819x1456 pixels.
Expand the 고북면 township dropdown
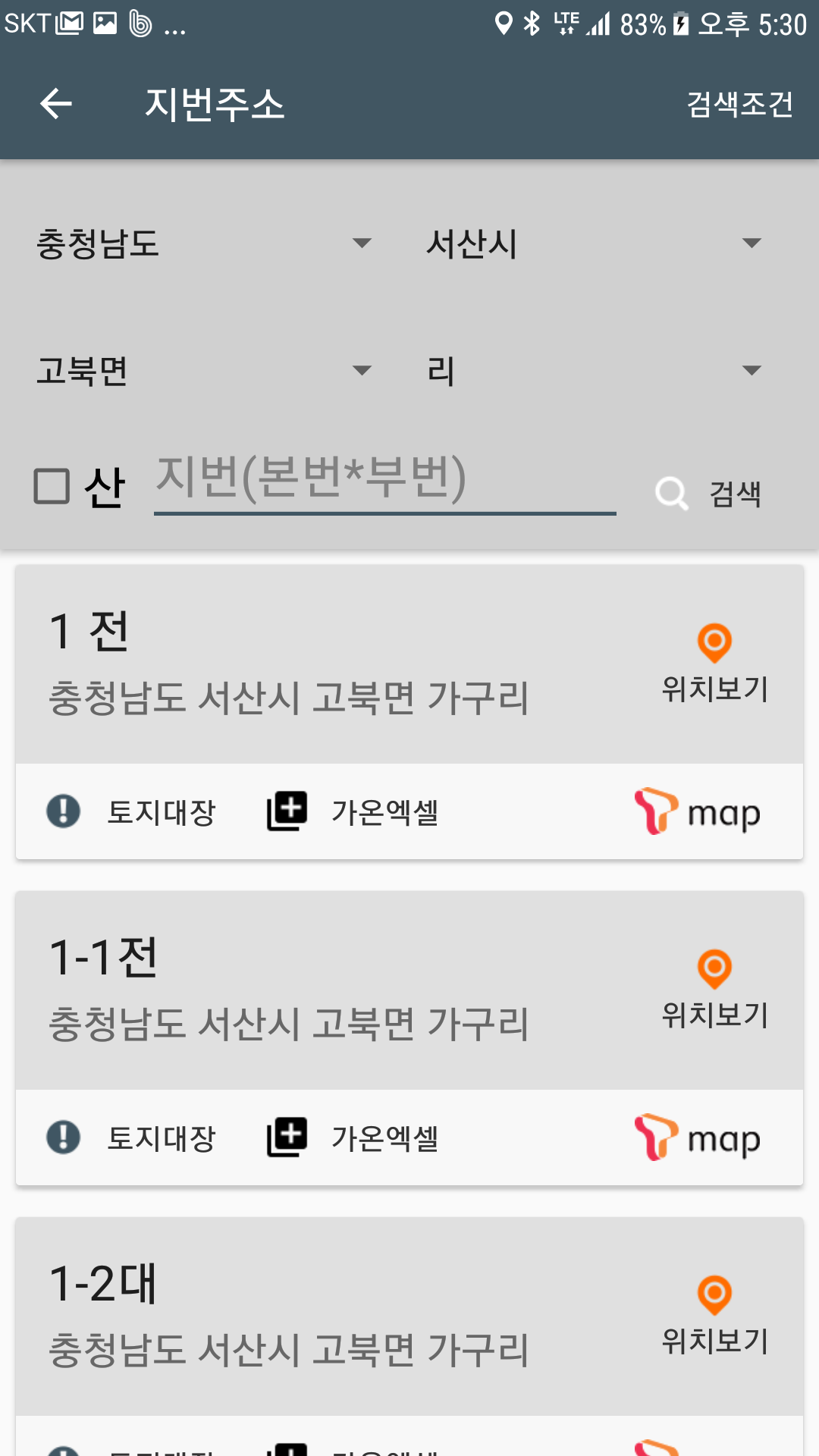204,371
